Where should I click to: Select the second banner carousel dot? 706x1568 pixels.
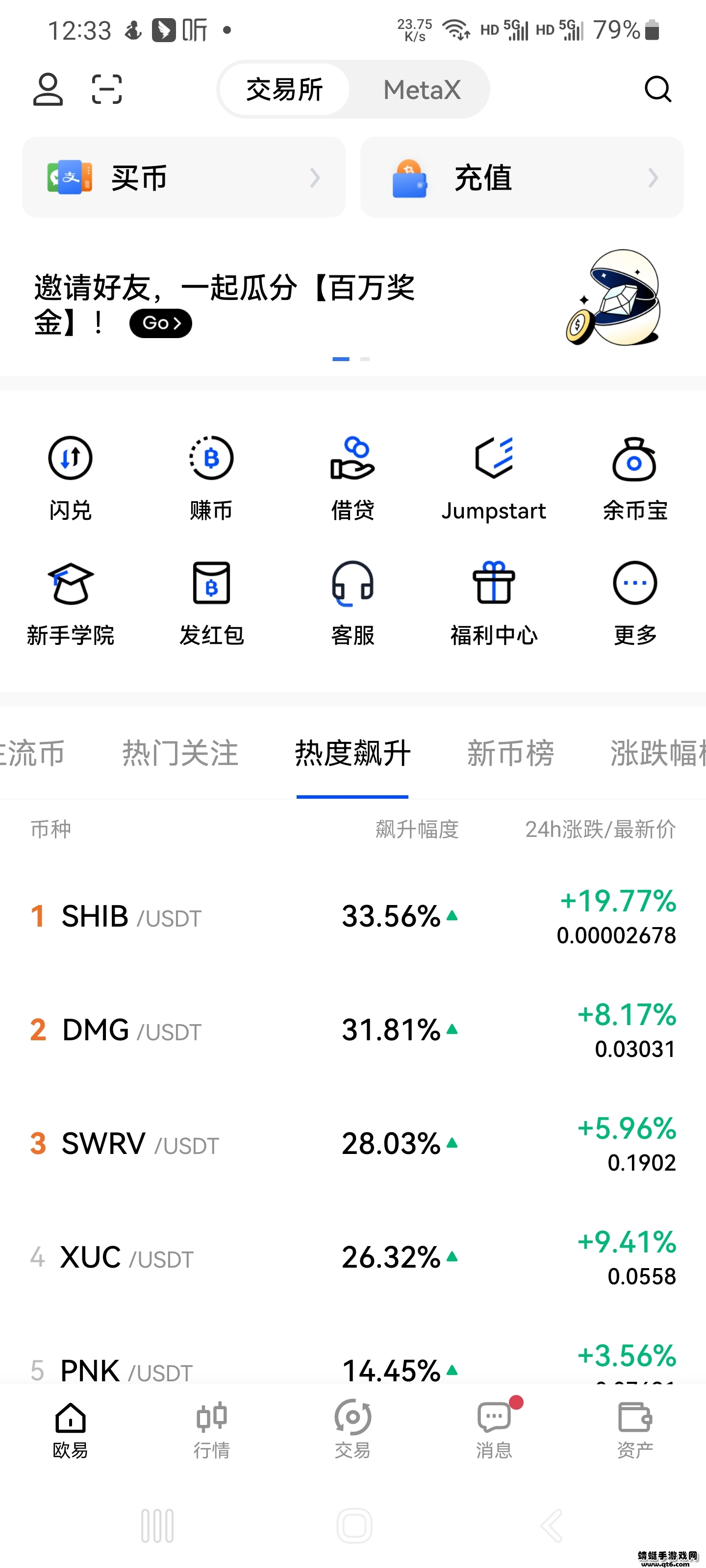click(x=366, y=359)
